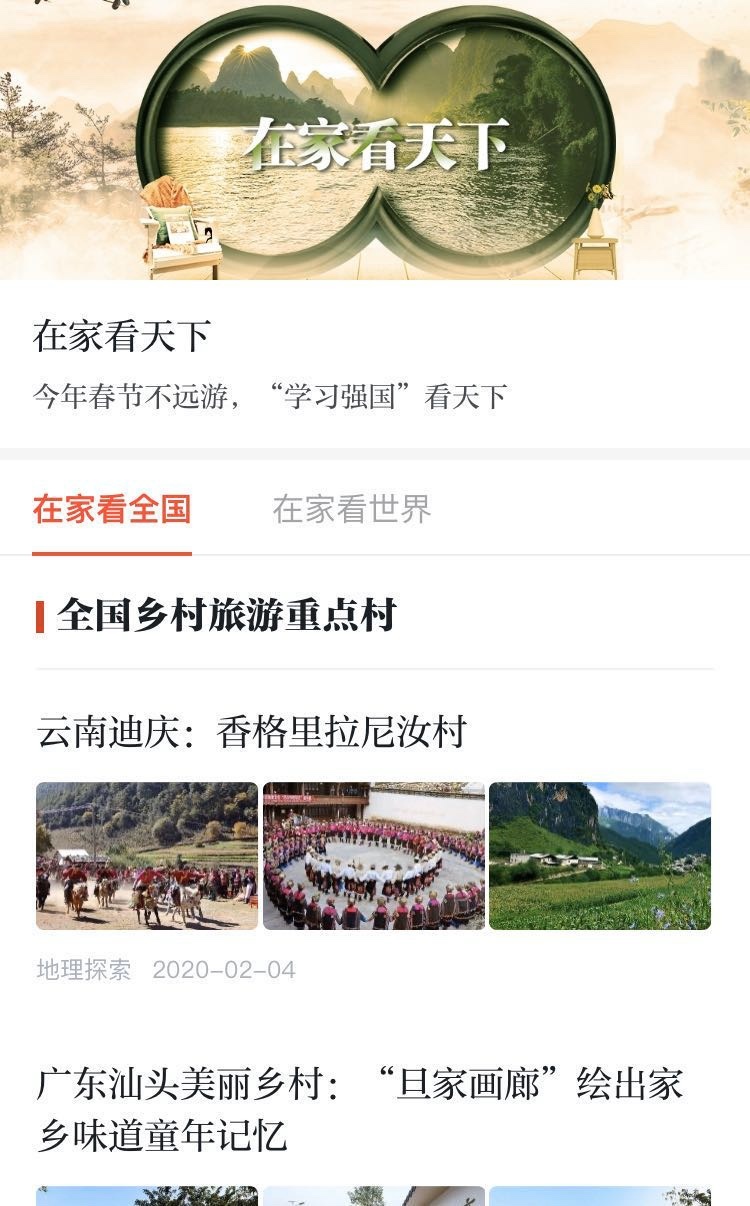
Task: Open the first thumbnail under the Shantou article
Action: click(146, 1198)
